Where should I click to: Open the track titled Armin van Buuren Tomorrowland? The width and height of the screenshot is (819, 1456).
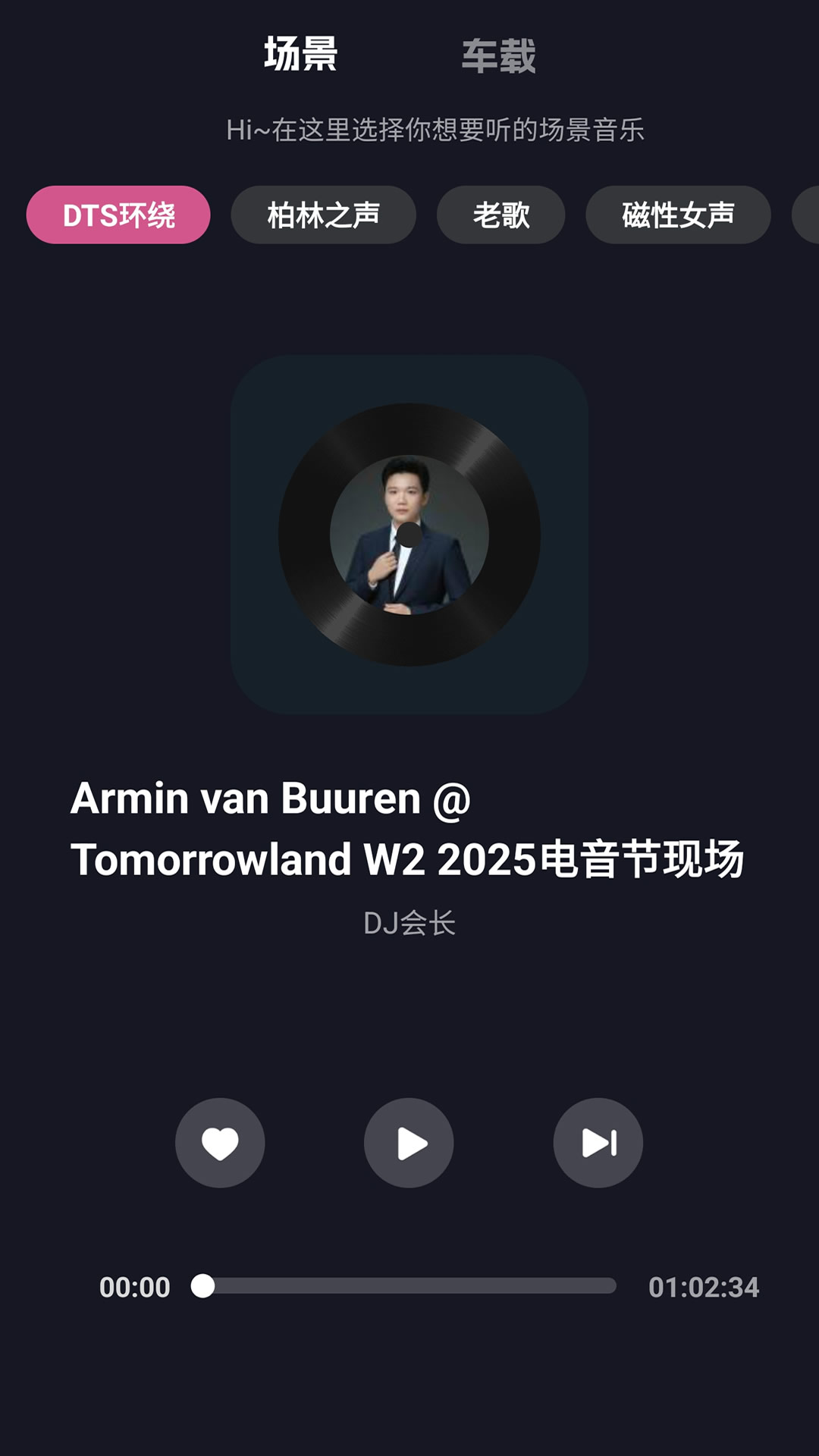coord(409,827)
